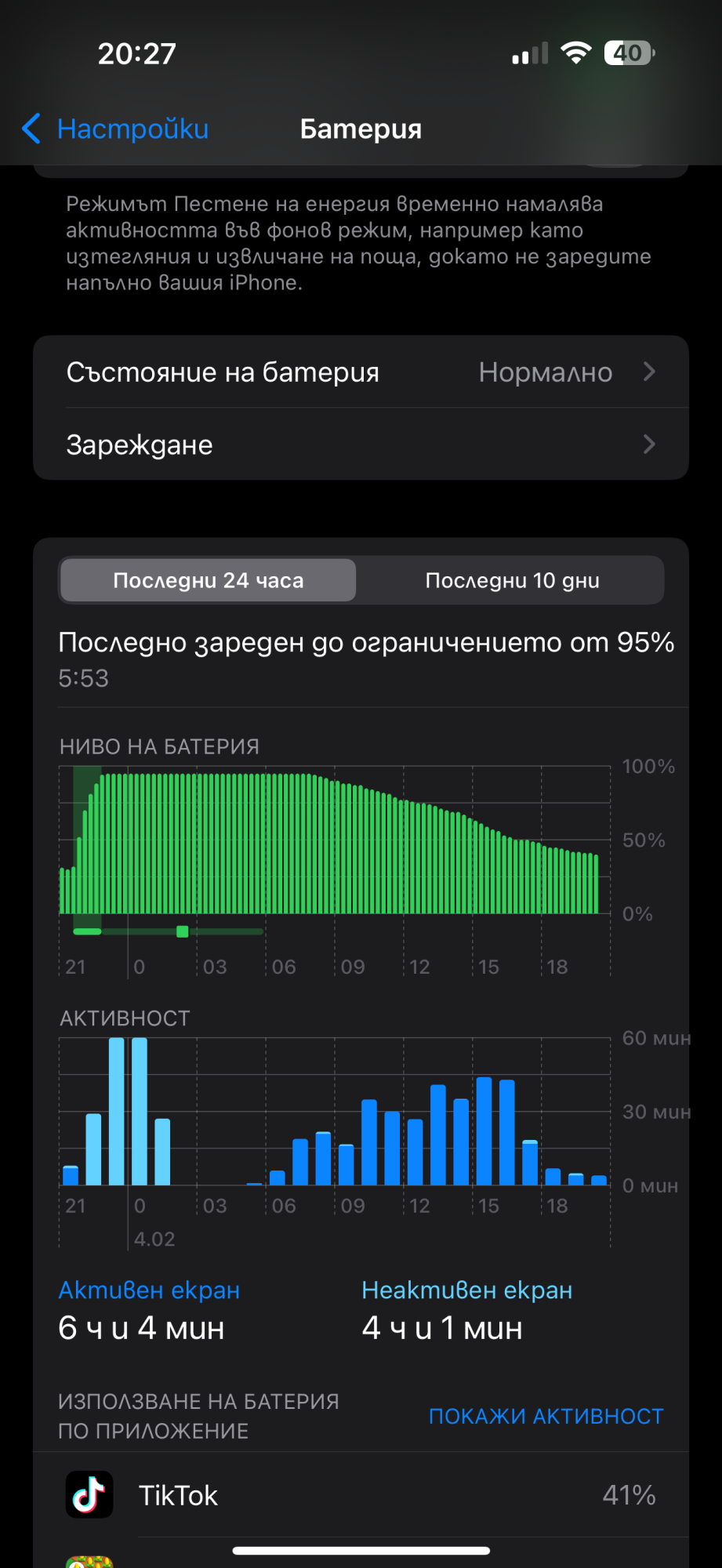Select the Последни 24 часа segment

click(x=208, y=580)
